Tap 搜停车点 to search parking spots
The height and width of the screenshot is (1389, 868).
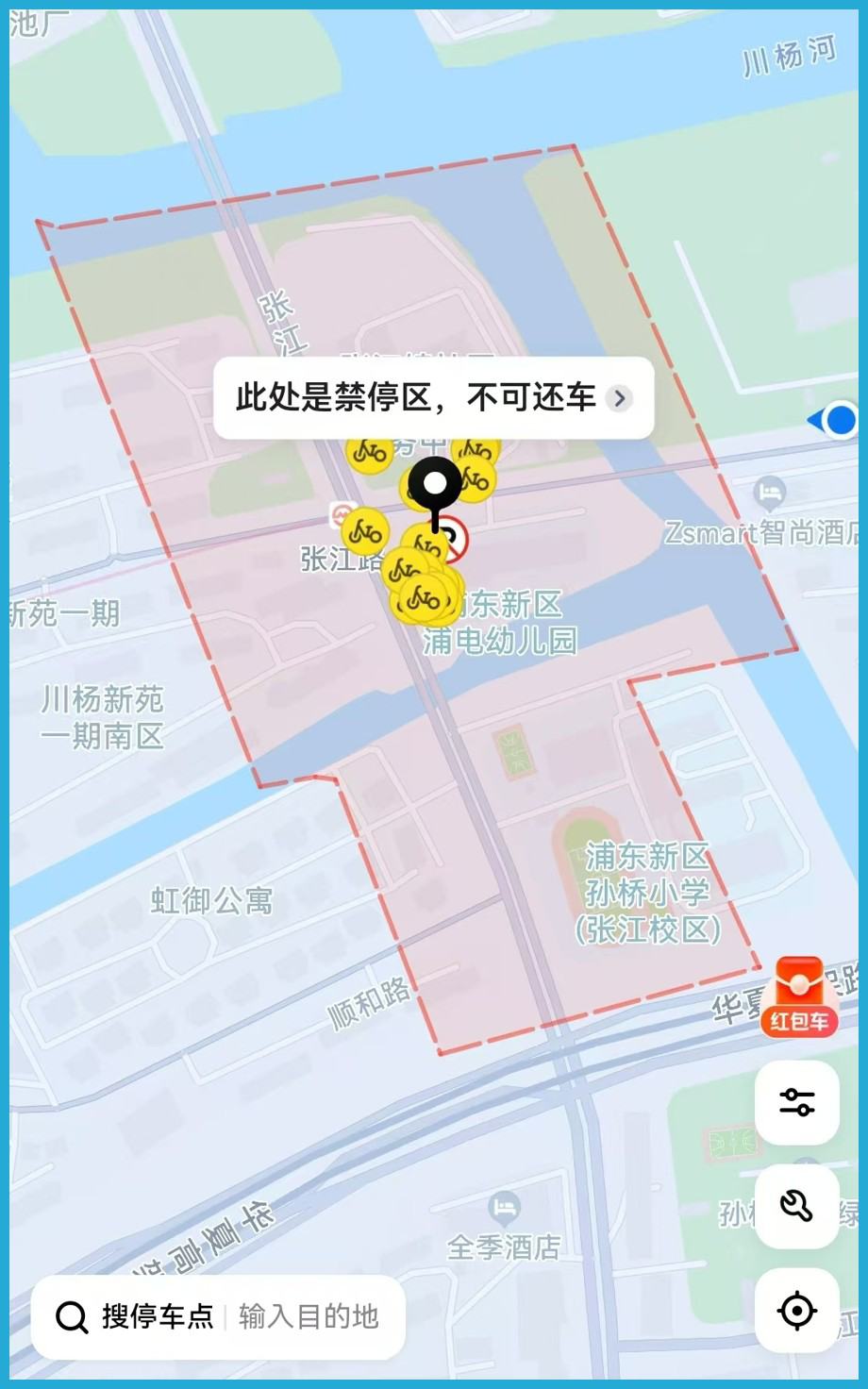tap(137, 1316)
